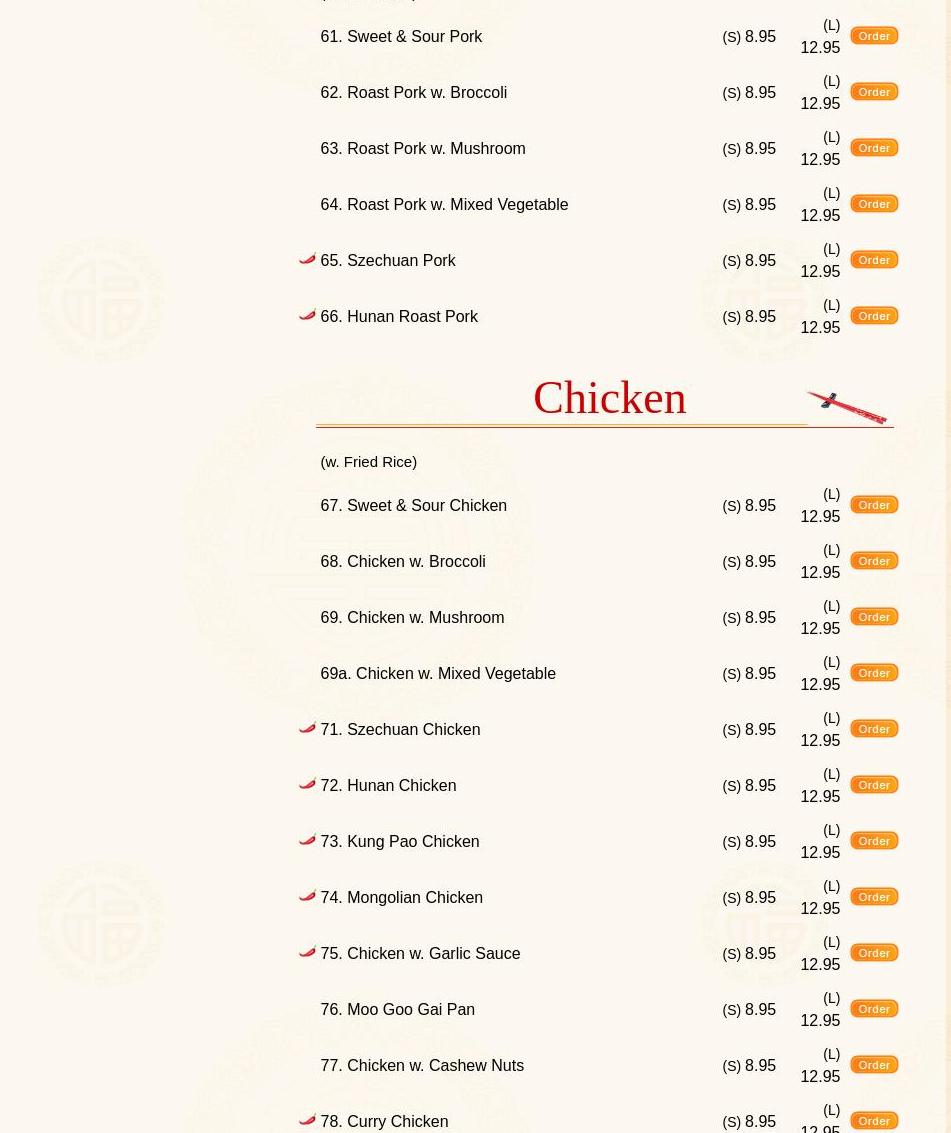Order 68. Chicken w. Broccoli
The height and width of the screenshot is (1133, 951).
(x=874, y=561)
